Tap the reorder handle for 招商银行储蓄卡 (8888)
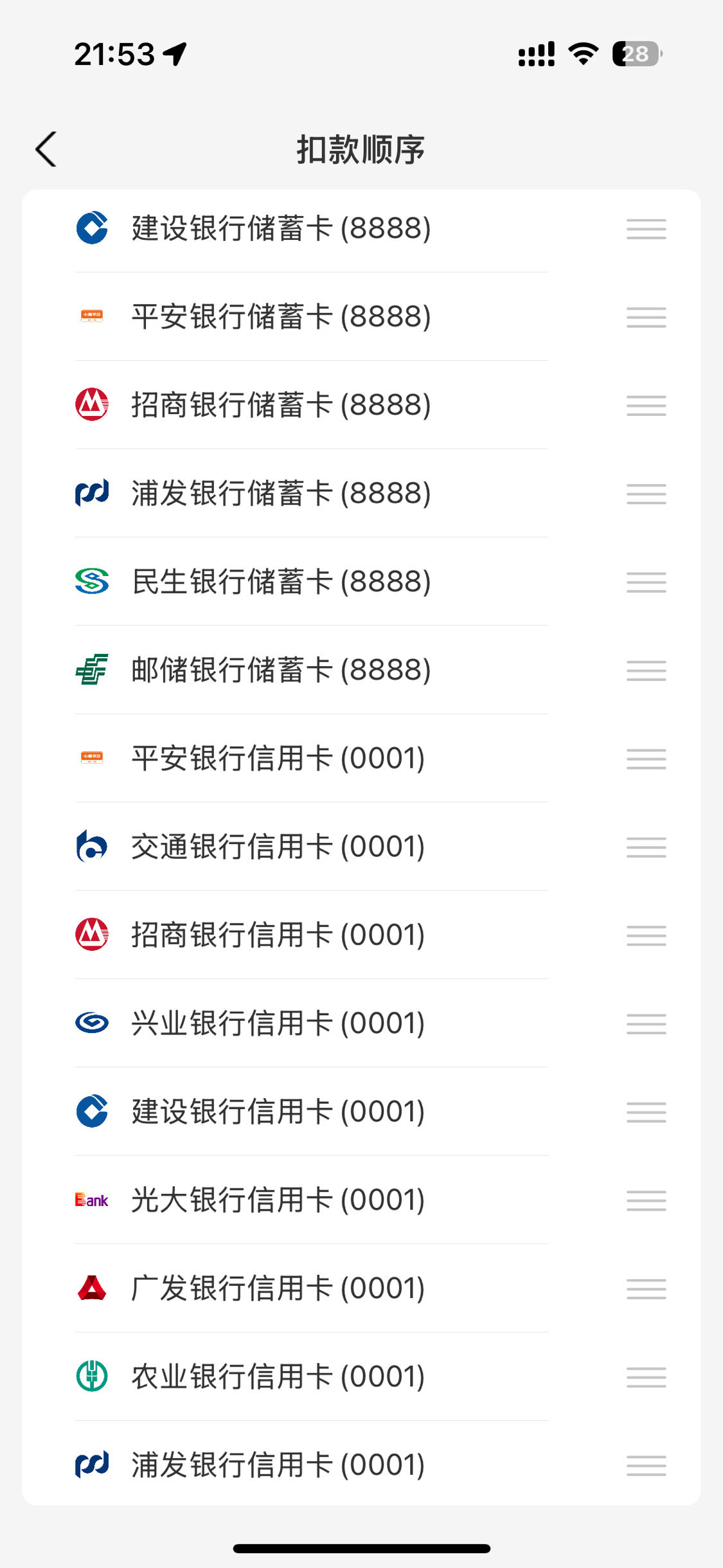This screenshot has height=1568, width=723. click(x=646, y=406)
